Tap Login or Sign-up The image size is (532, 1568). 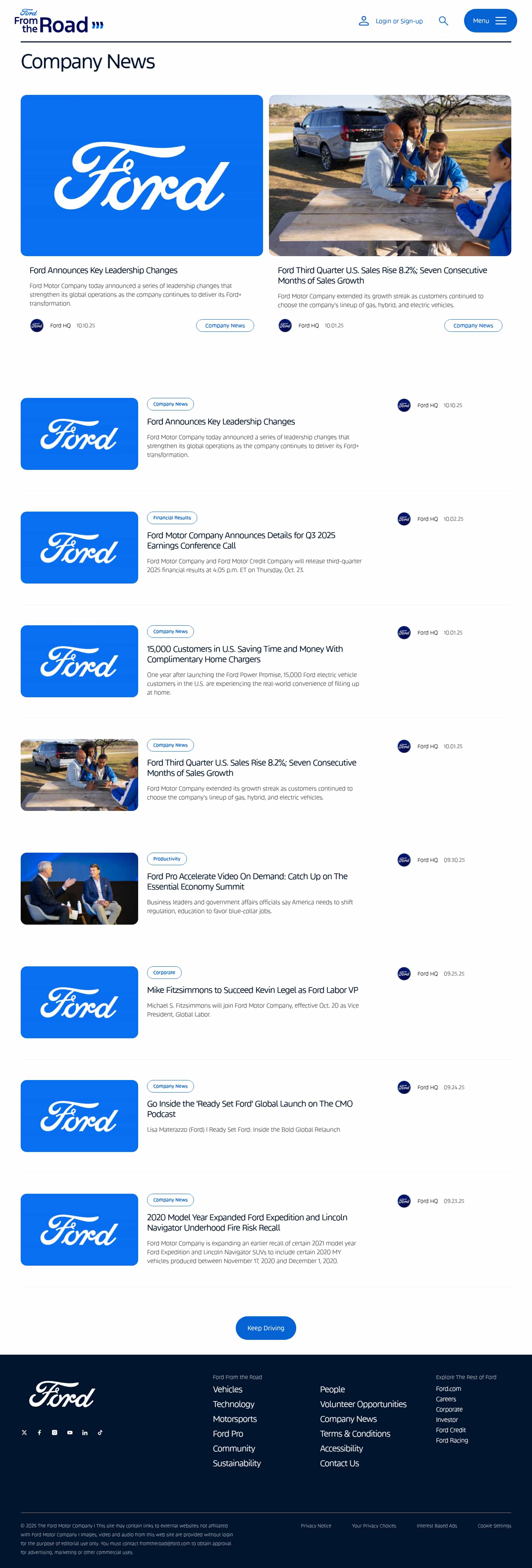[399, 21]
